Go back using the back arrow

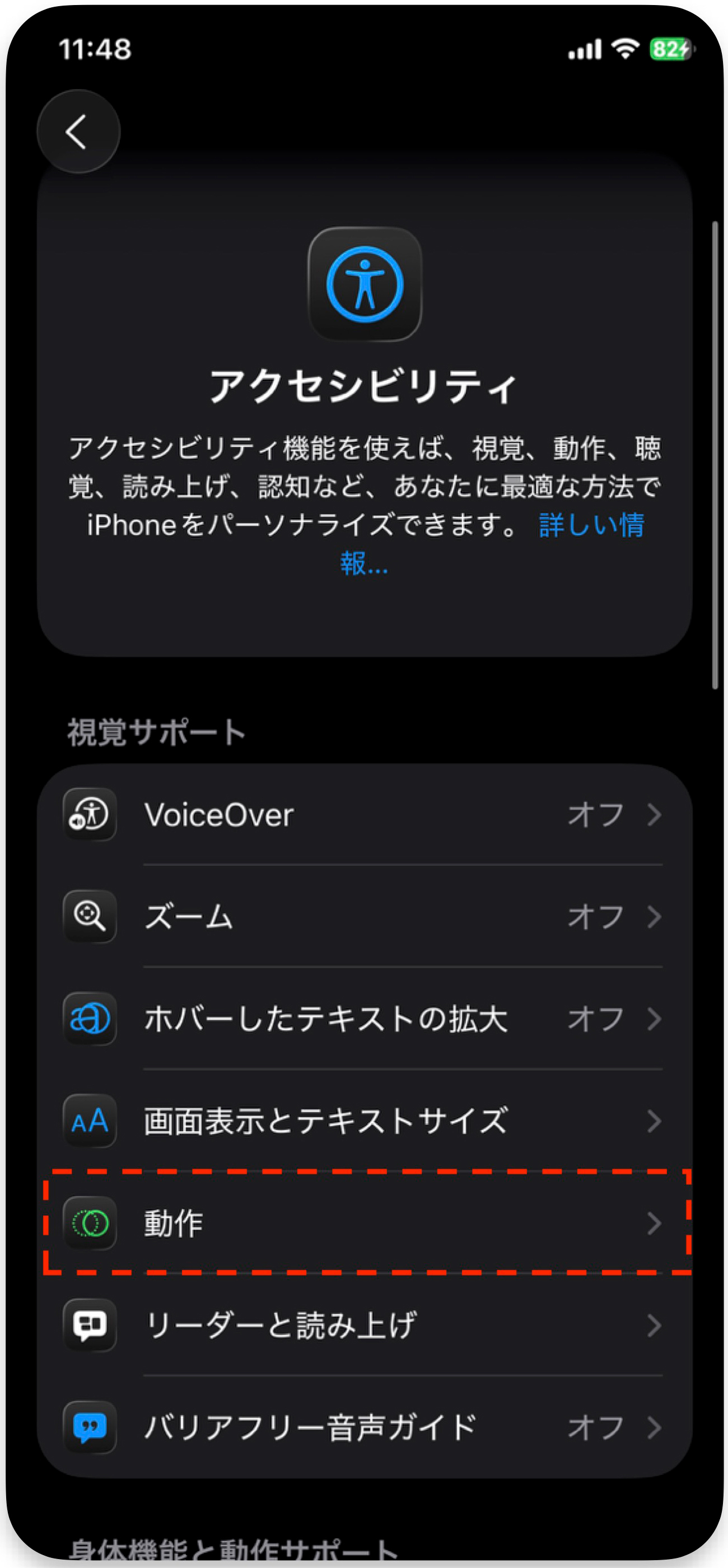pos(78,132)
